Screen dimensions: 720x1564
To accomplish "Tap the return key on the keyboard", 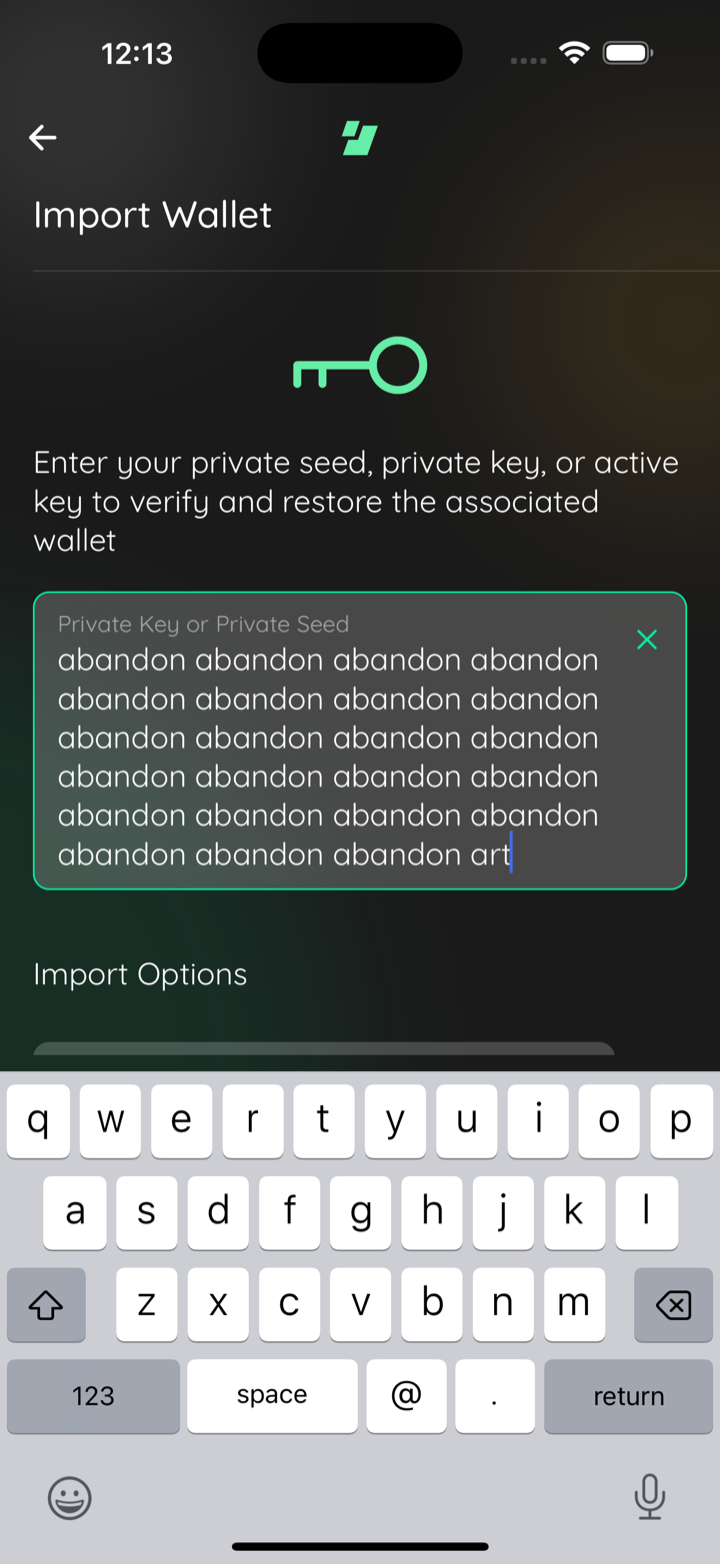I will point(628,1396).
